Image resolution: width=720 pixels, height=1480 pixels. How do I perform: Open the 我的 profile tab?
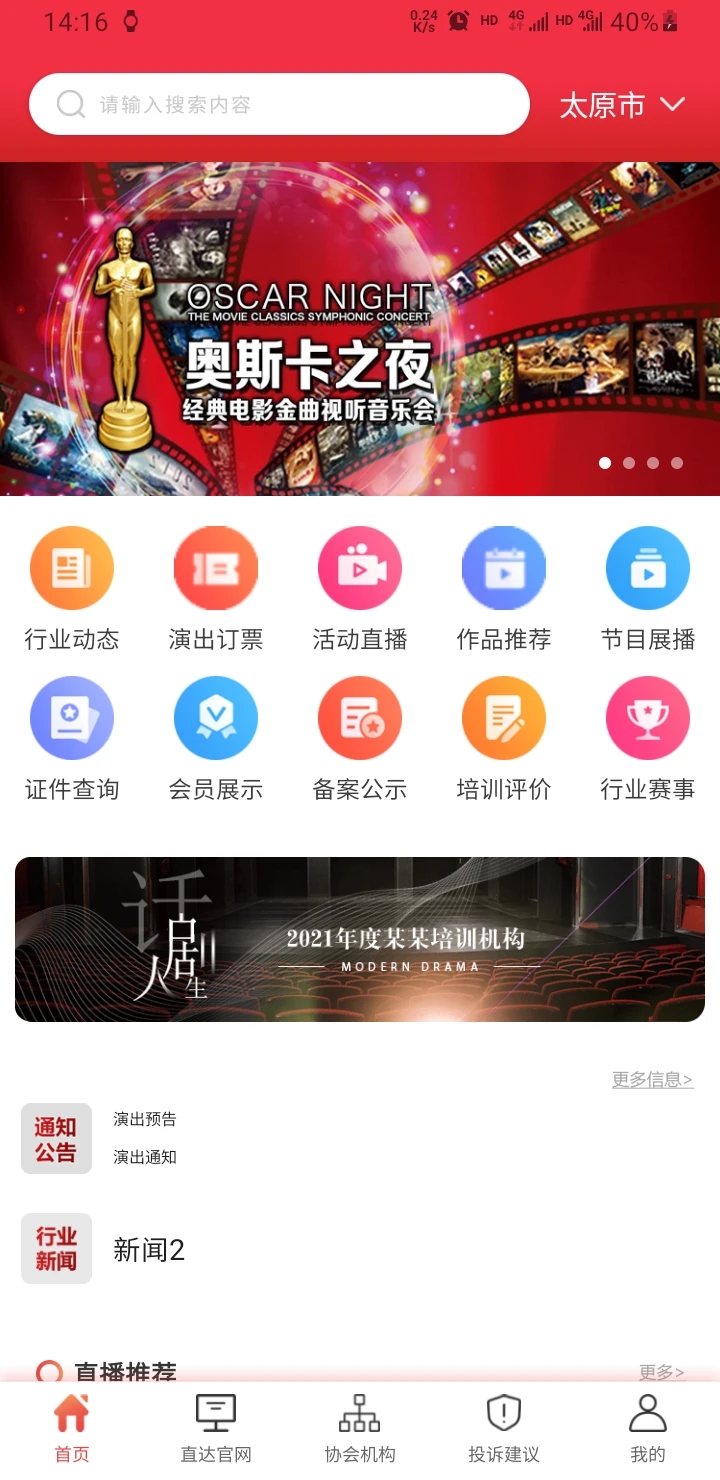[646, 1426]
